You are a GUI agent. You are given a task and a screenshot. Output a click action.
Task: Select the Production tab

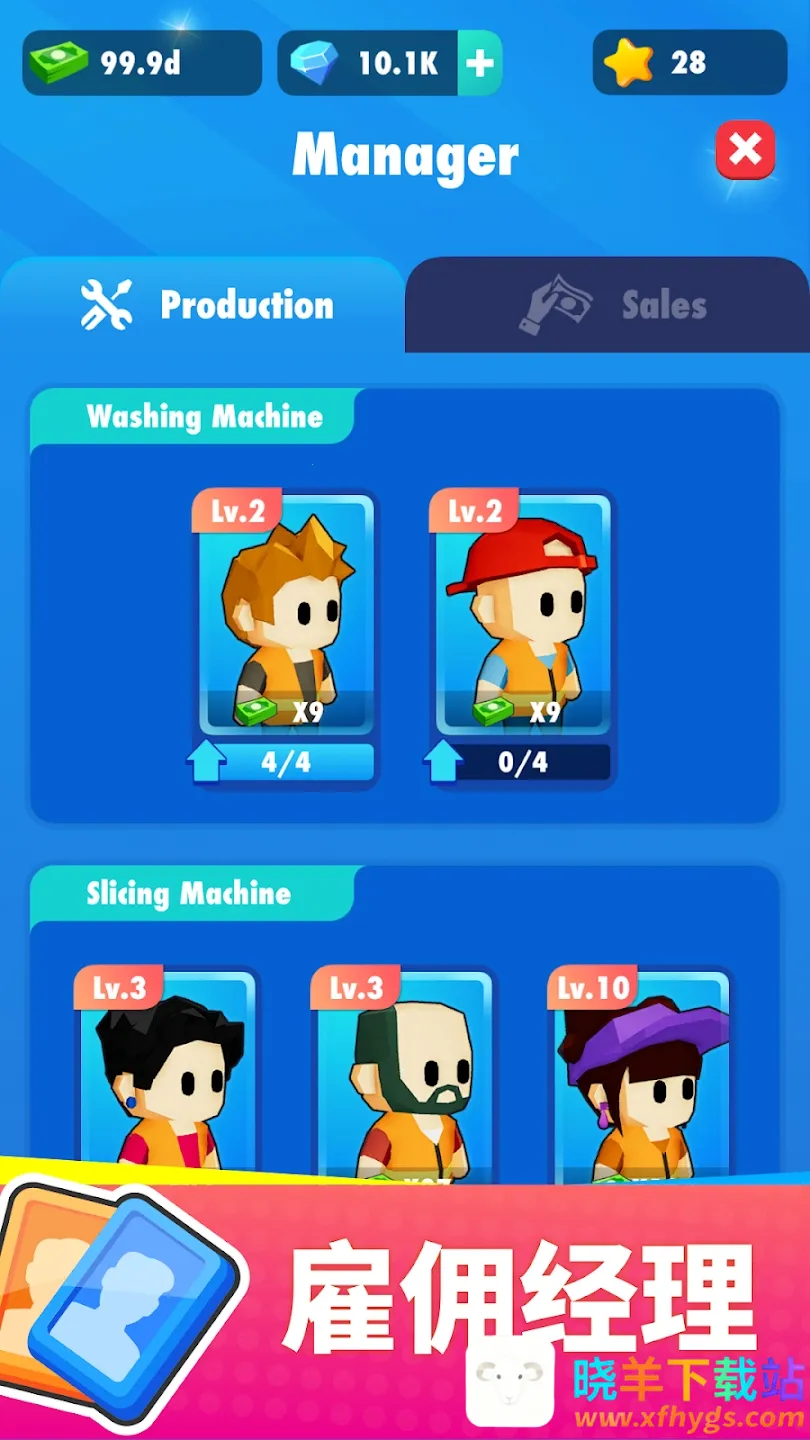pyautogui.click(x=206, y=305)
